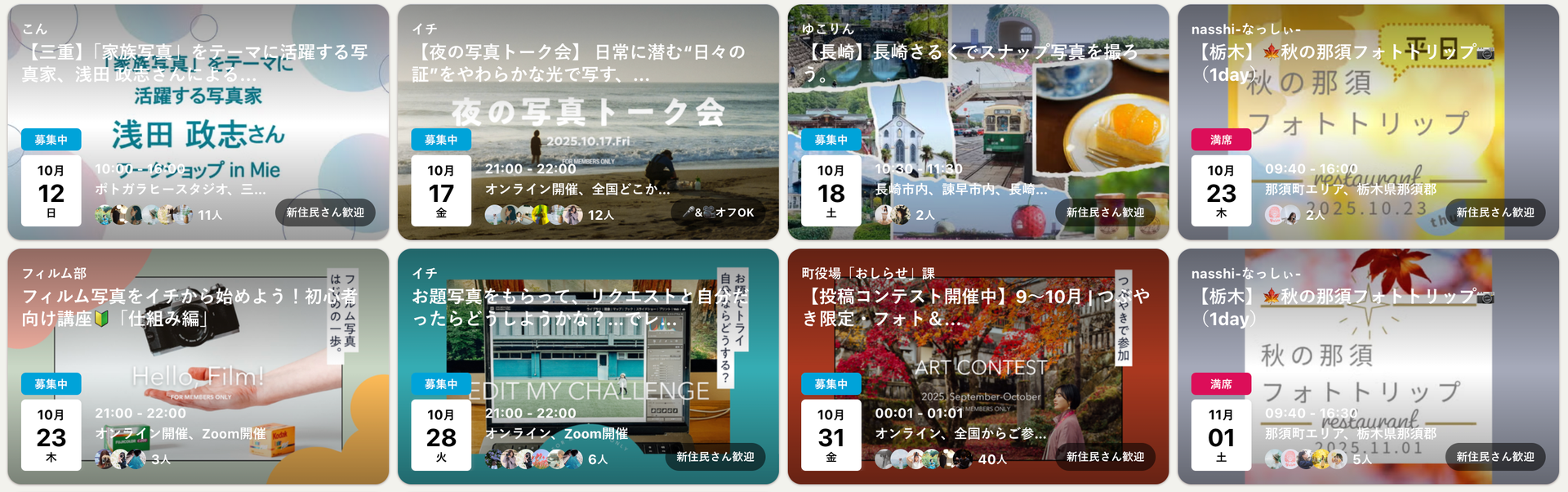The image size is (1568, 492).
Task: Open the 三重 家族写真 event by こん
Action: (198, 123)
